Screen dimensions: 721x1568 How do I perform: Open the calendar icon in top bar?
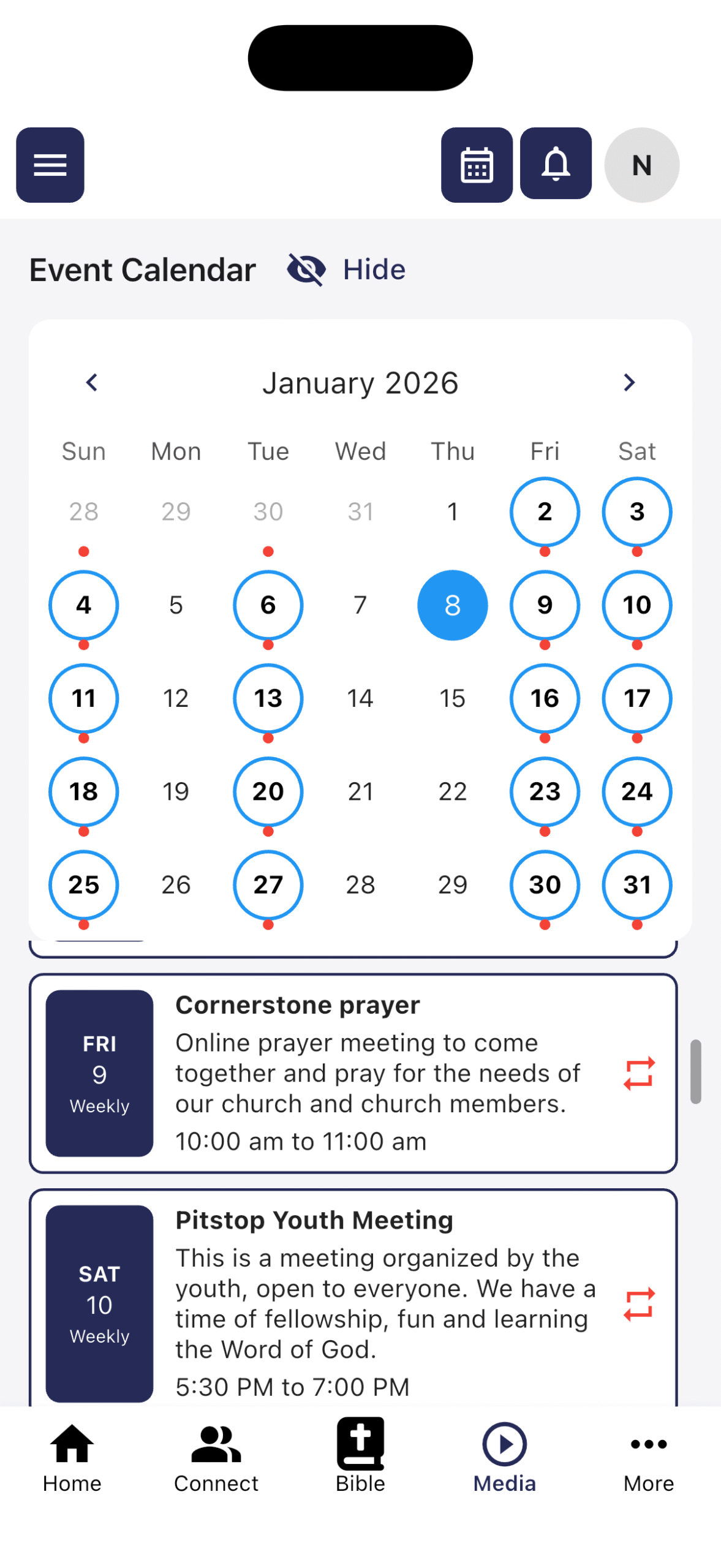(476, 165)
